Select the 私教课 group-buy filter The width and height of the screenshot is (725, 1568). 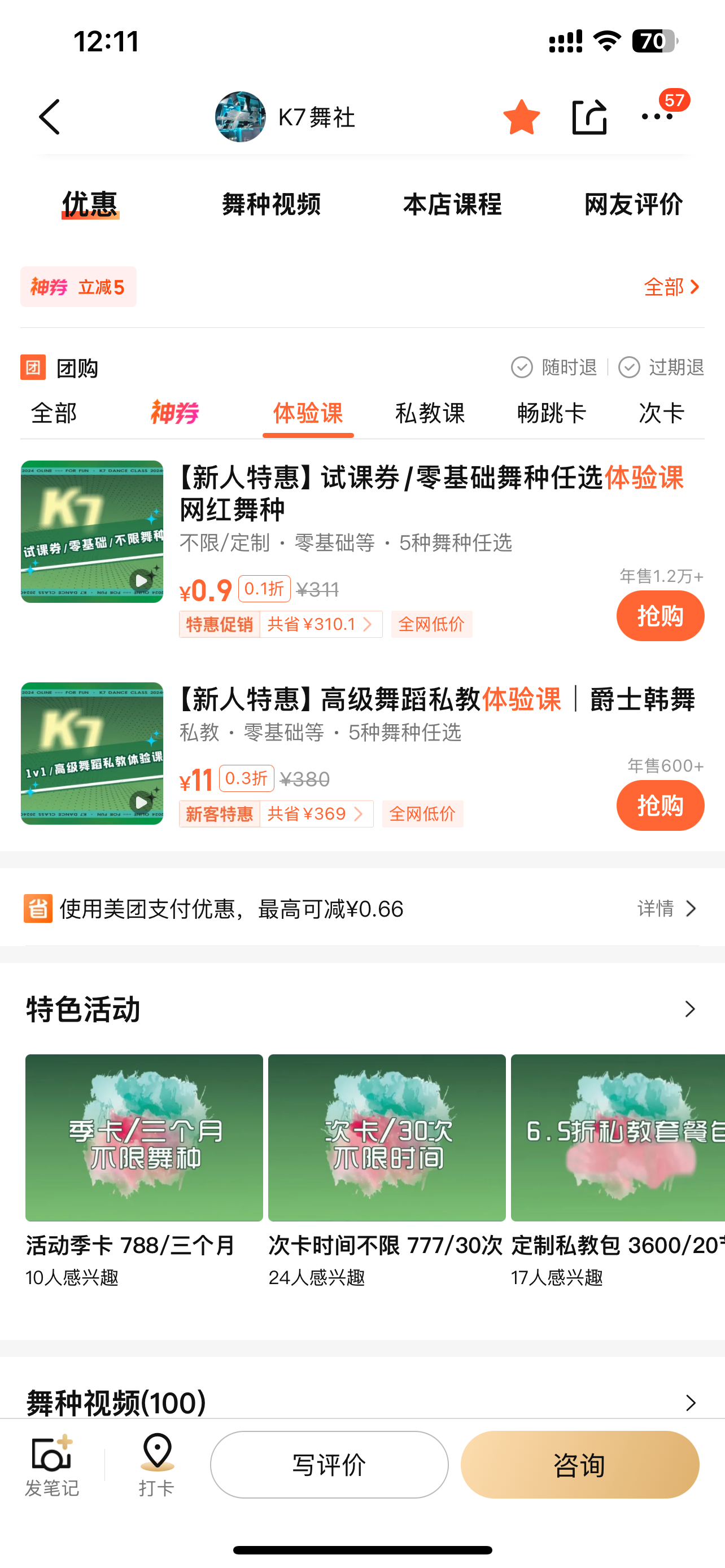pos(430,413)
